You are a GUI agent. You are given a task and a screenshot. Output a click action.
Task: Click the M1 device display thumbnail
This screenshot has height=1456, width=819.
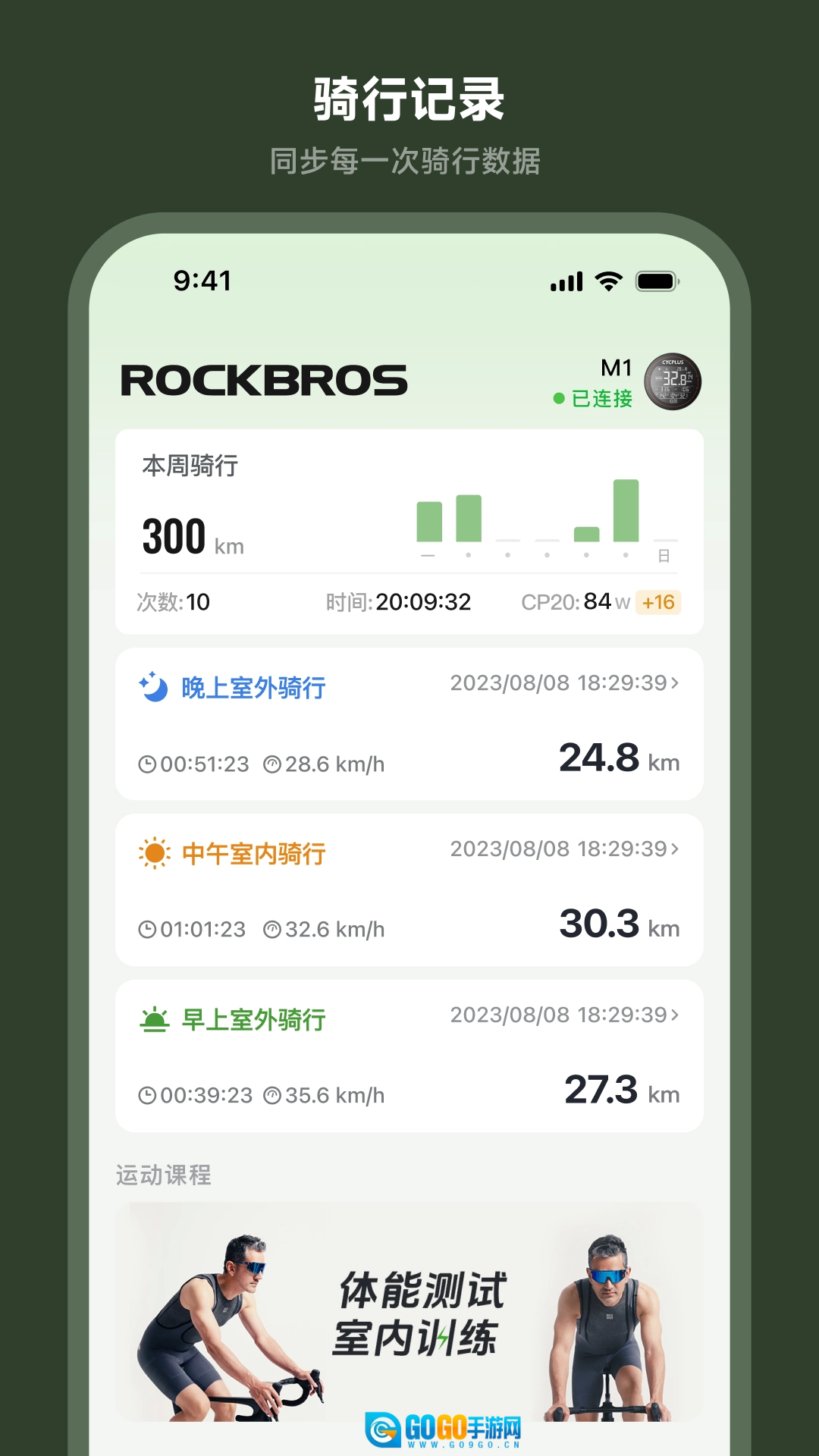pos(672,381)
